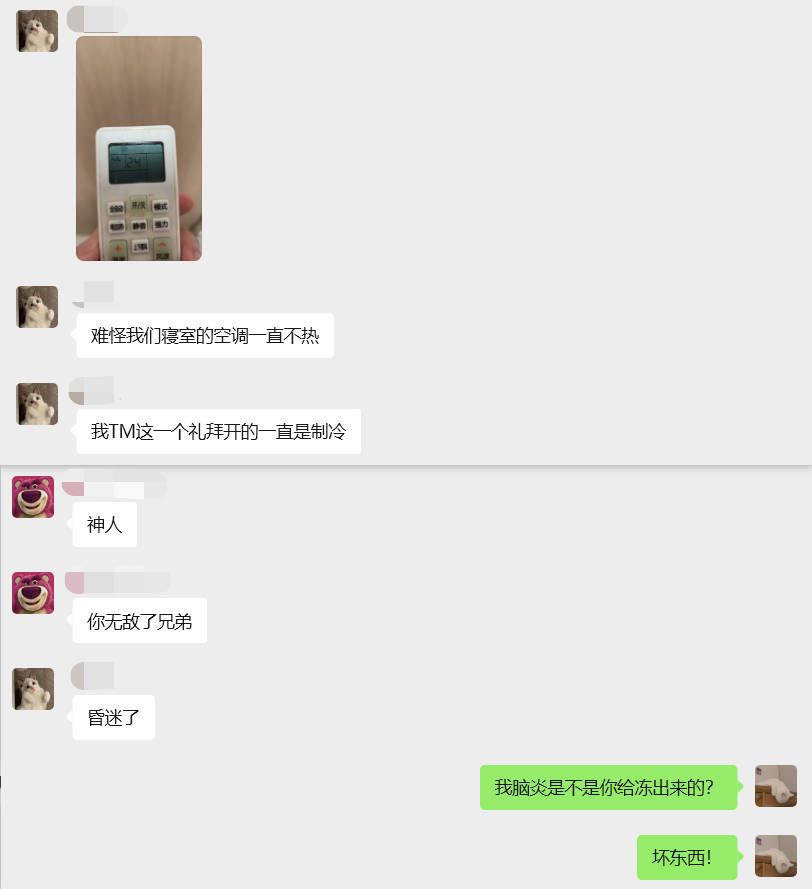Open the cat avatar beside "昏迷了"
812x889 pixels.
(33, 689)
